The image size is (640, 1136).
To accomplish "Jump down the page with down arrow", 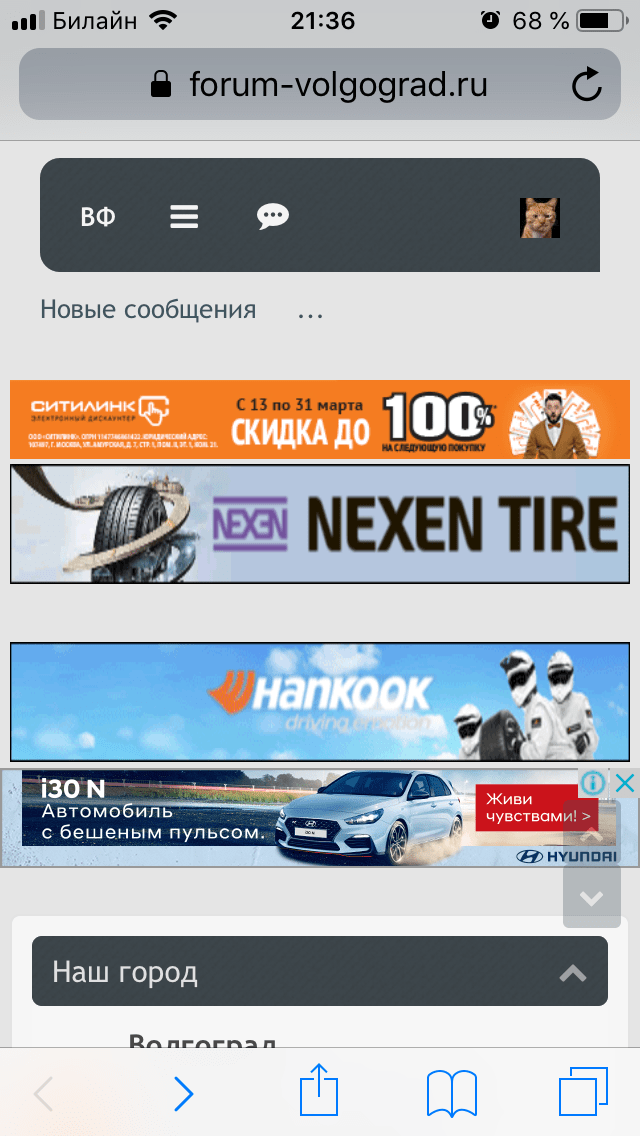I will pos(592,897).
